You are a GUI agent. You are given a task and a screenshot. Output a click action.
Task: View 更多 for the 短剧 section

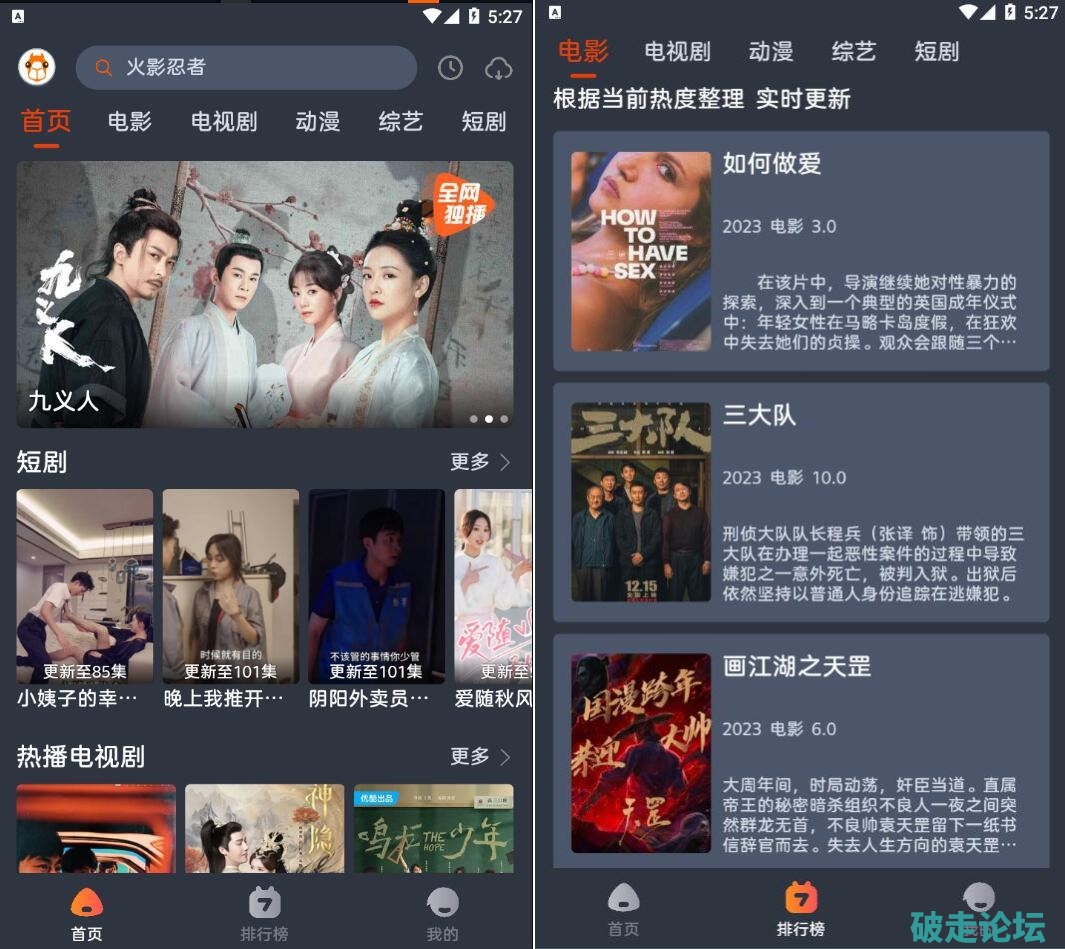pos(480,462)
